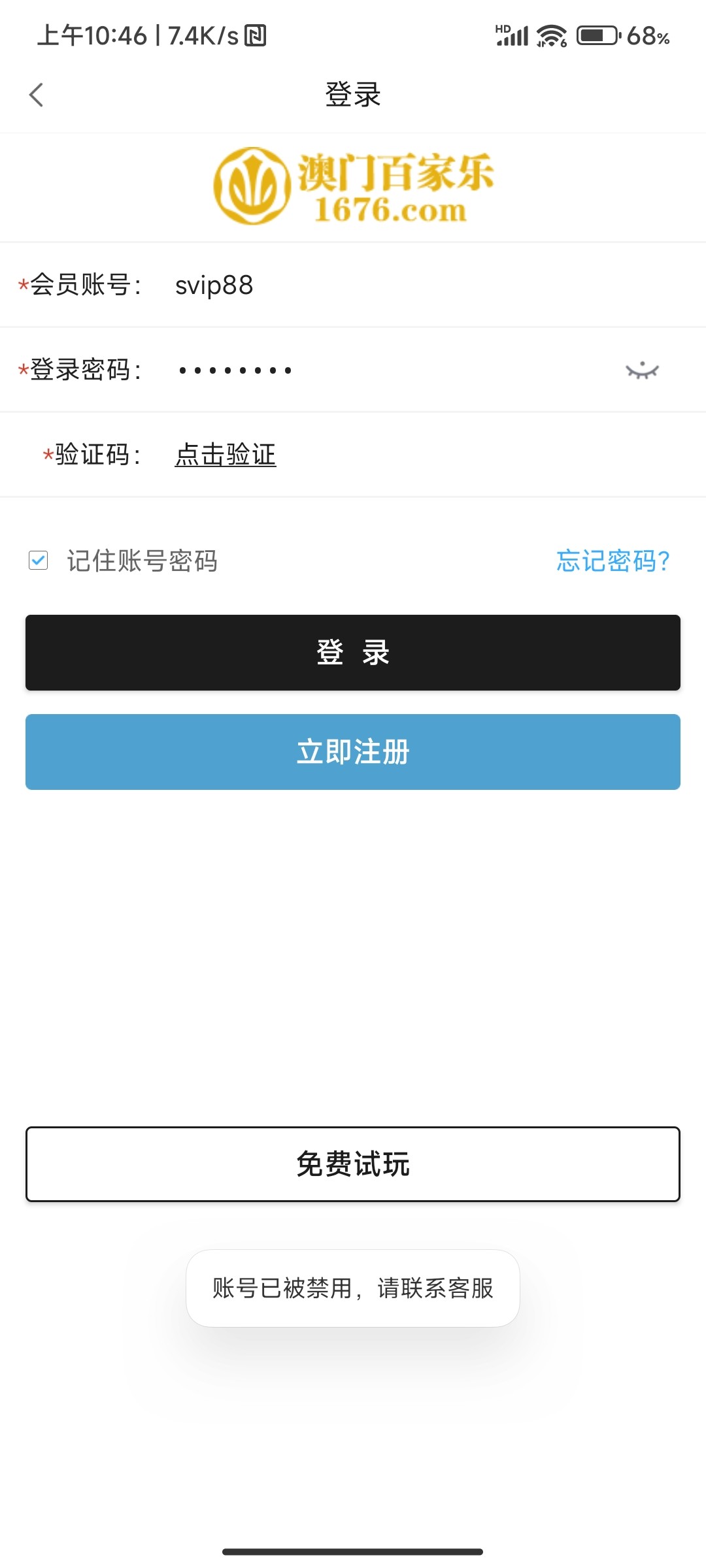The width and height of the screenshot is (706, 1568).
Task: Tap 点击验证 to start verification
Action: (x=226, y=455)
